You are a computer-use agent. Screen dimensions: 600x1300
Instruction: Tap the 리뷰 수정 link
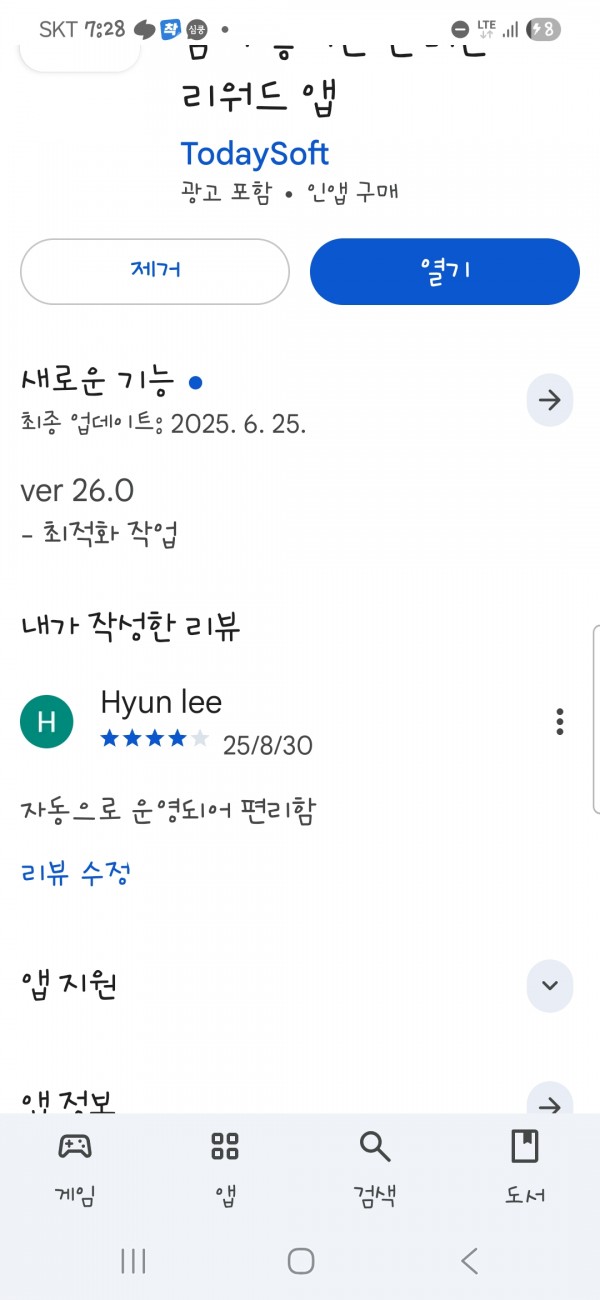[x=76, y=873]
